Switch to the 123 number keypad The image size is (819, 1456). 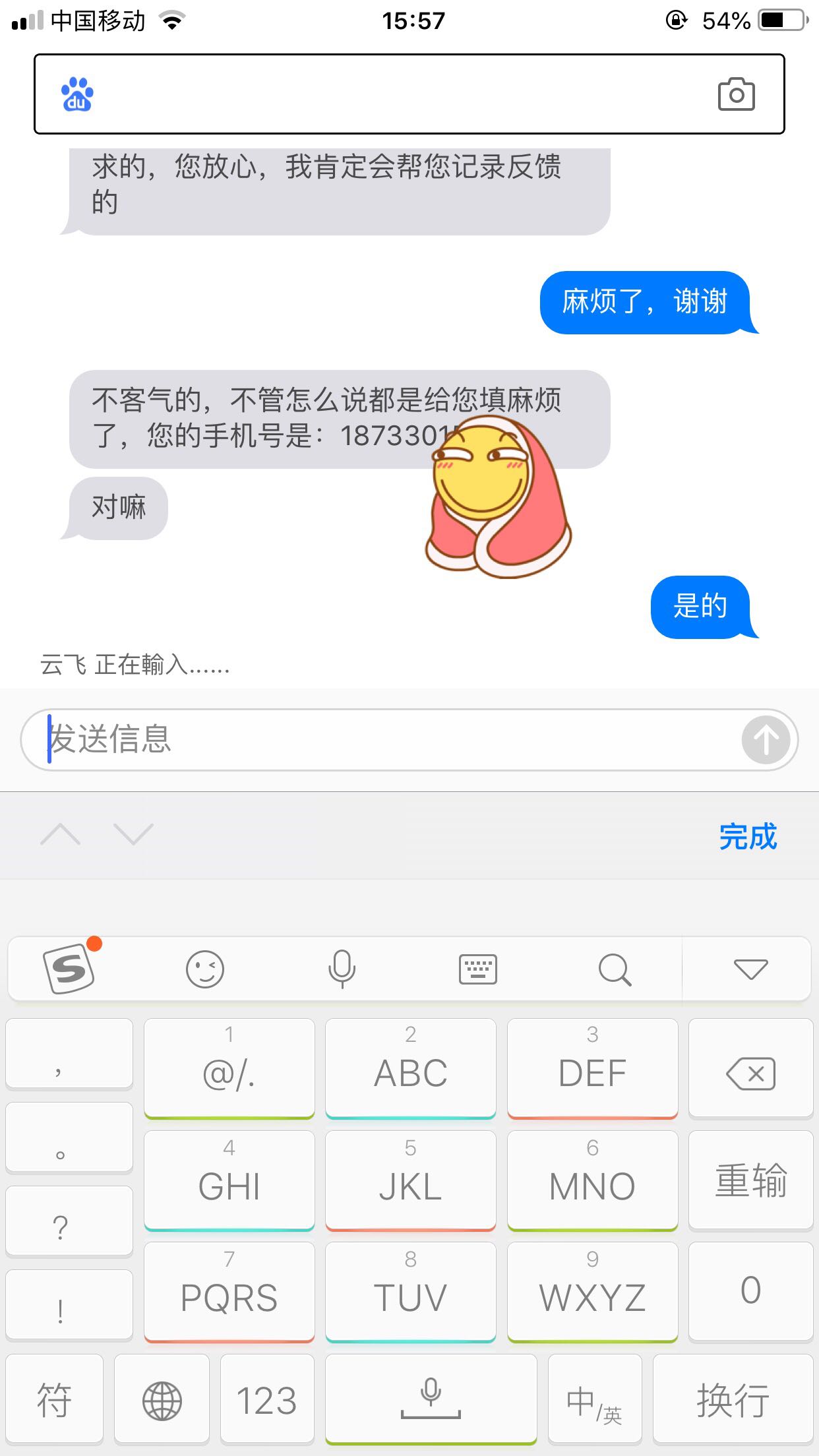[x=266, y=1399]
